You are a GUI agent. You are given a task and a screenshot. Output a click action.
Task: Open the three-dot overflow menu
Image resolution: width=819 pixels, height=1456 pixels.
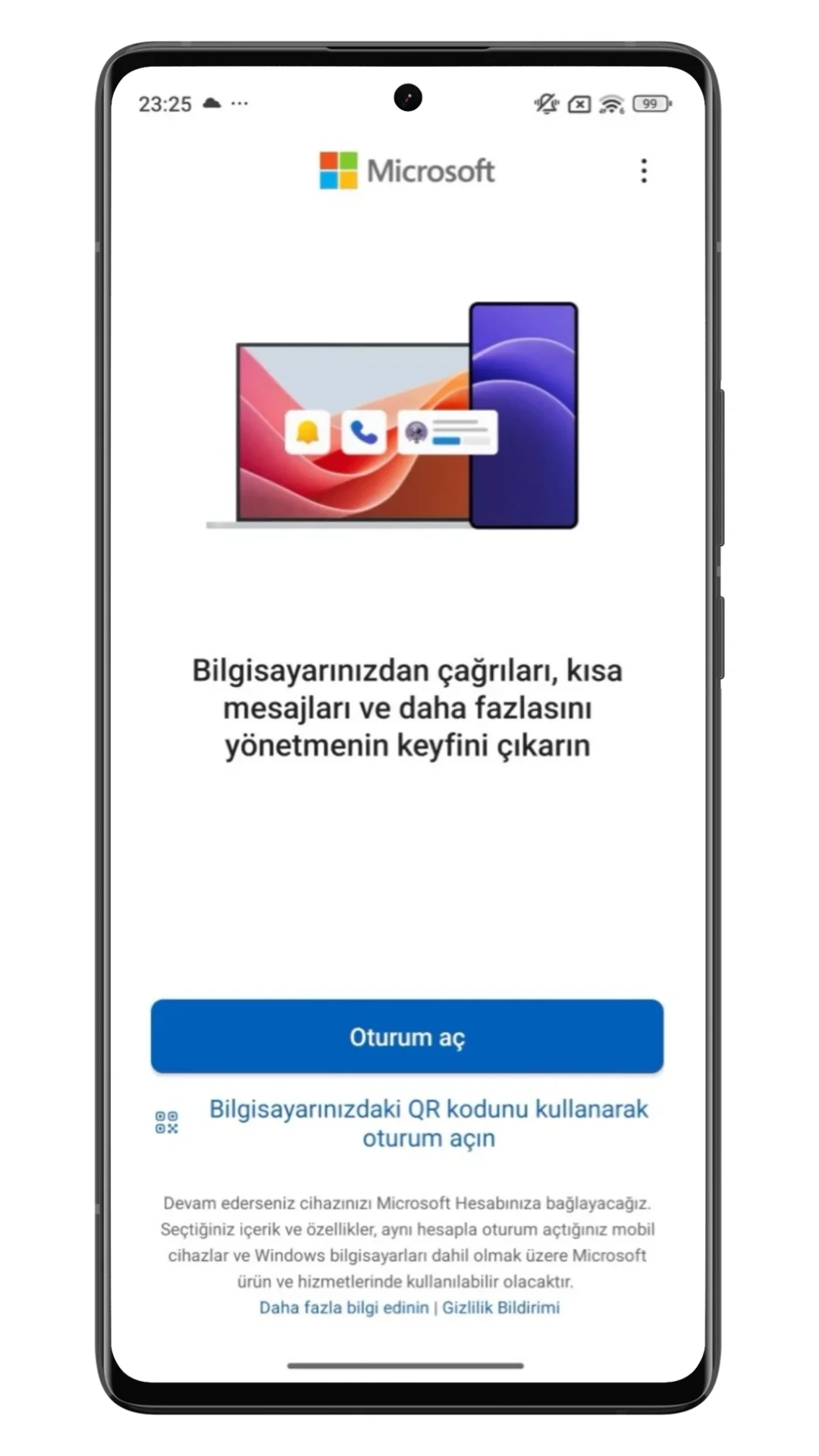click(644, 171)
